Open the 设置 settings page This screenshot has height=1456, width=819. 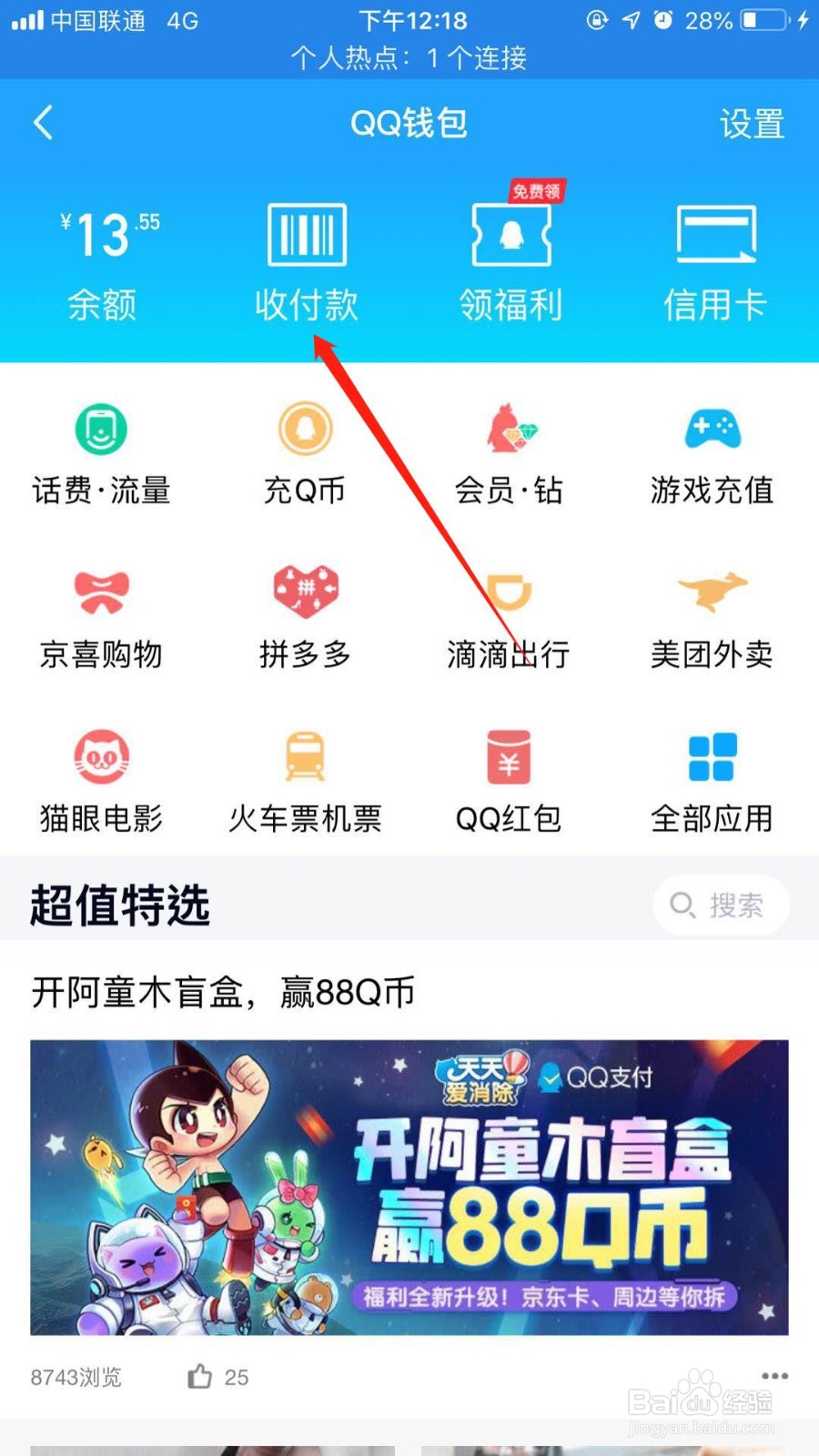(753, 123)
